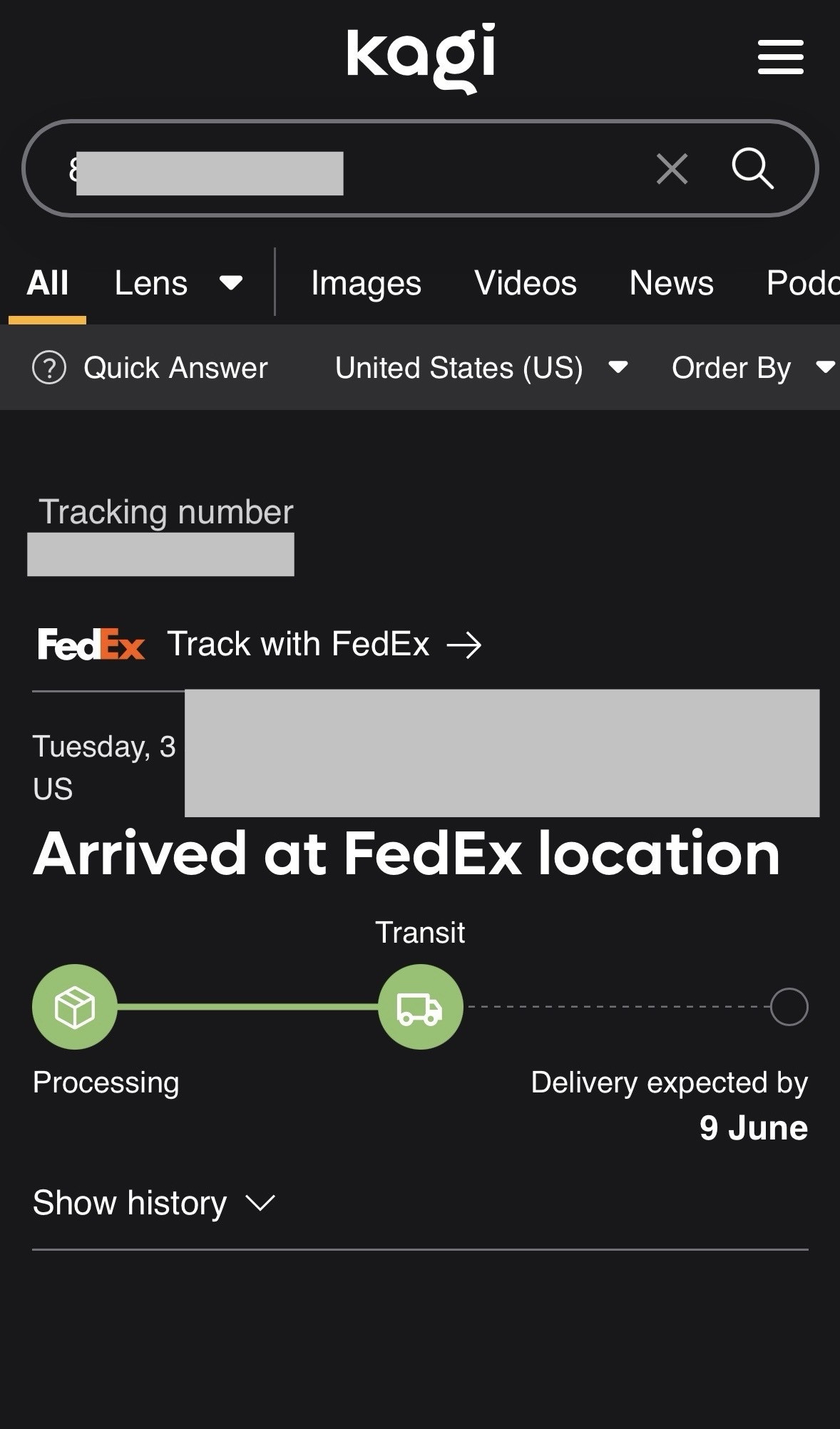This screenshot has width=840, height=1429.
Task: Go to Kagi home via logo
Action: (x=421, y=56)
